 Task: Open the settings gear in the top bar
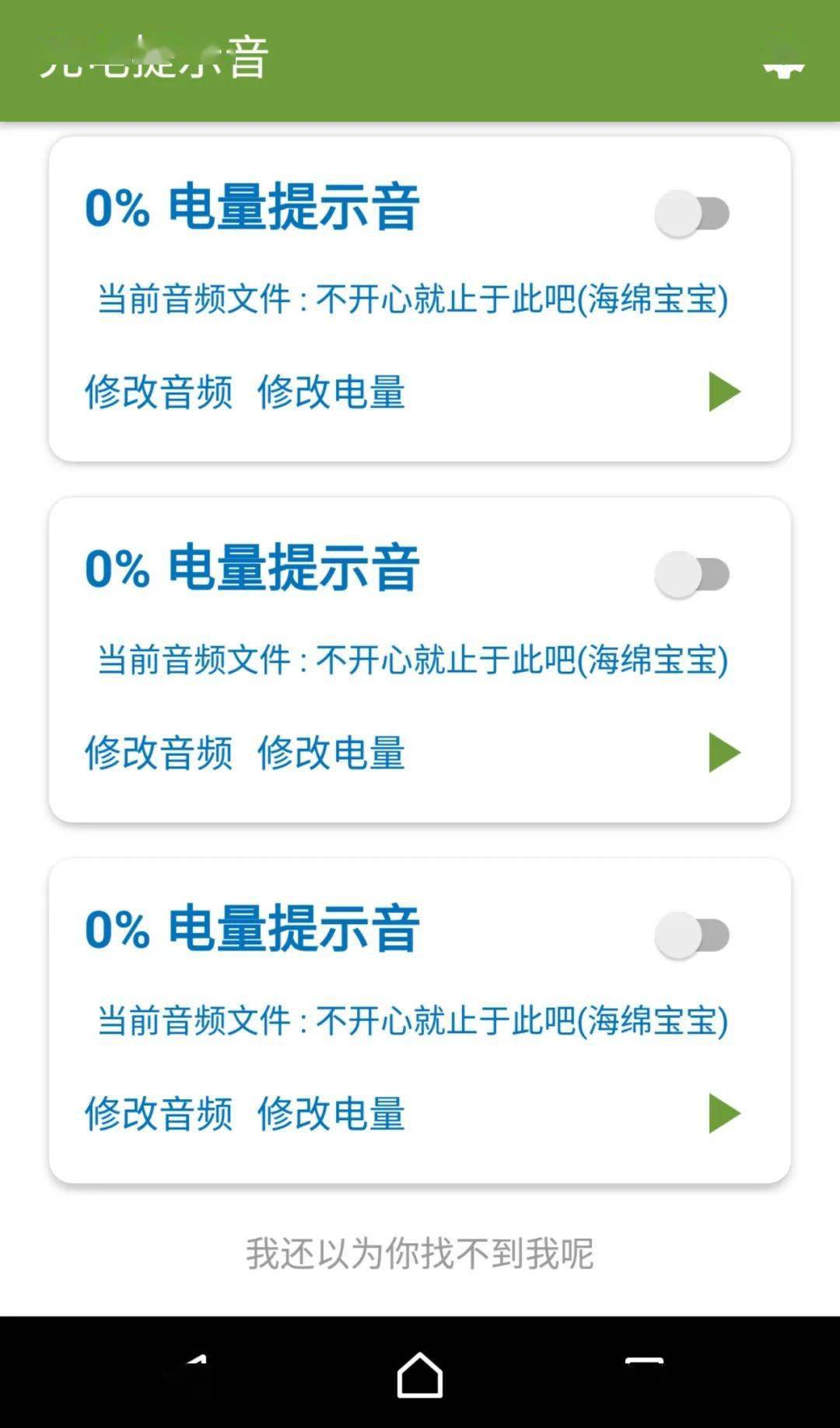click(x=782, y=58)
